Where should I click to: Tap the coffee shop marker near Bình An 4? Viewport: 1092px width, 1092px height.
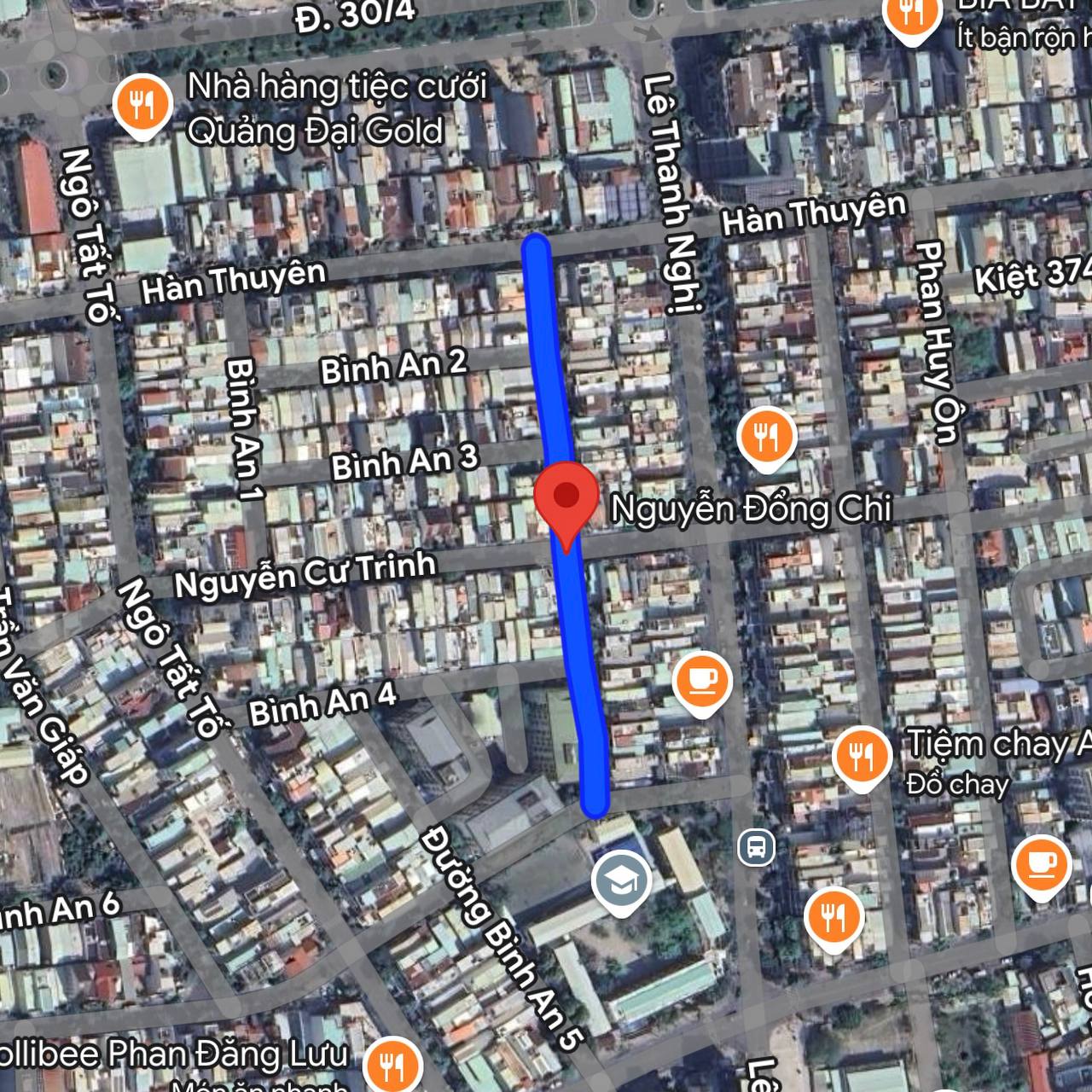point(701,682)
